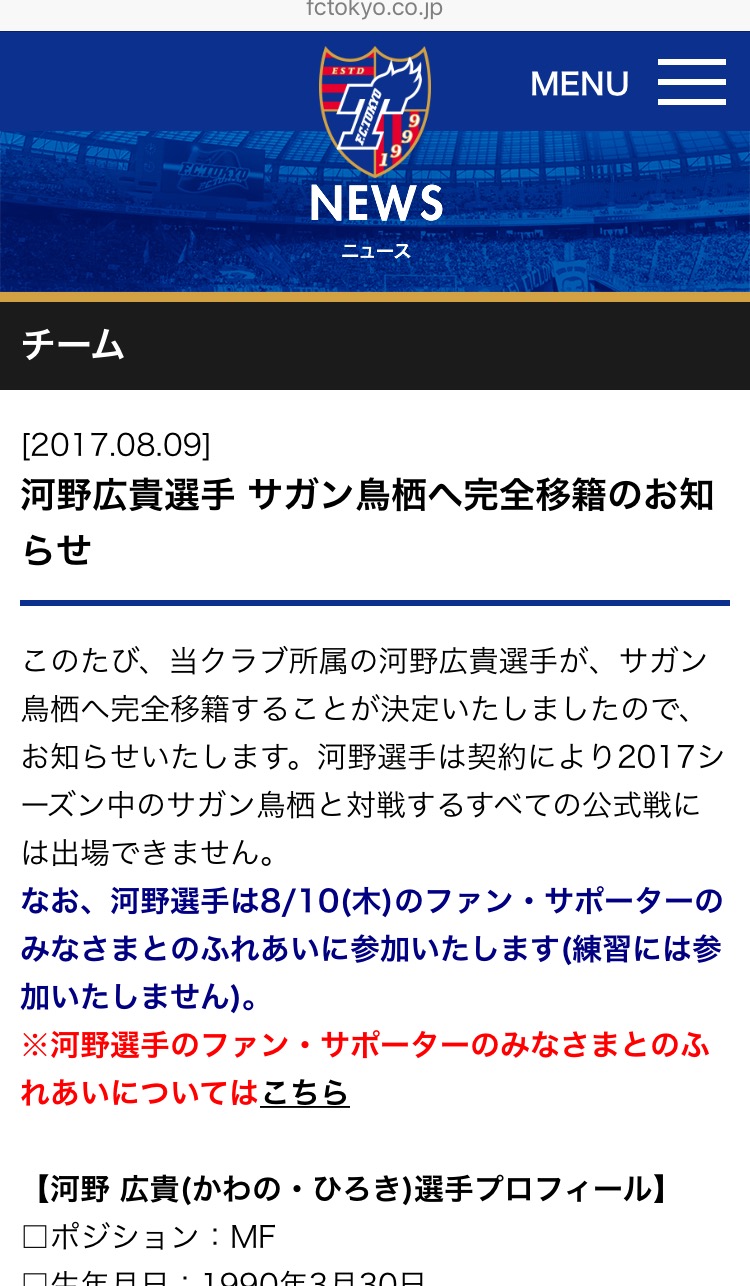
Task: Follow the underlined こちら link
Action: click(x=305, y=1092)
